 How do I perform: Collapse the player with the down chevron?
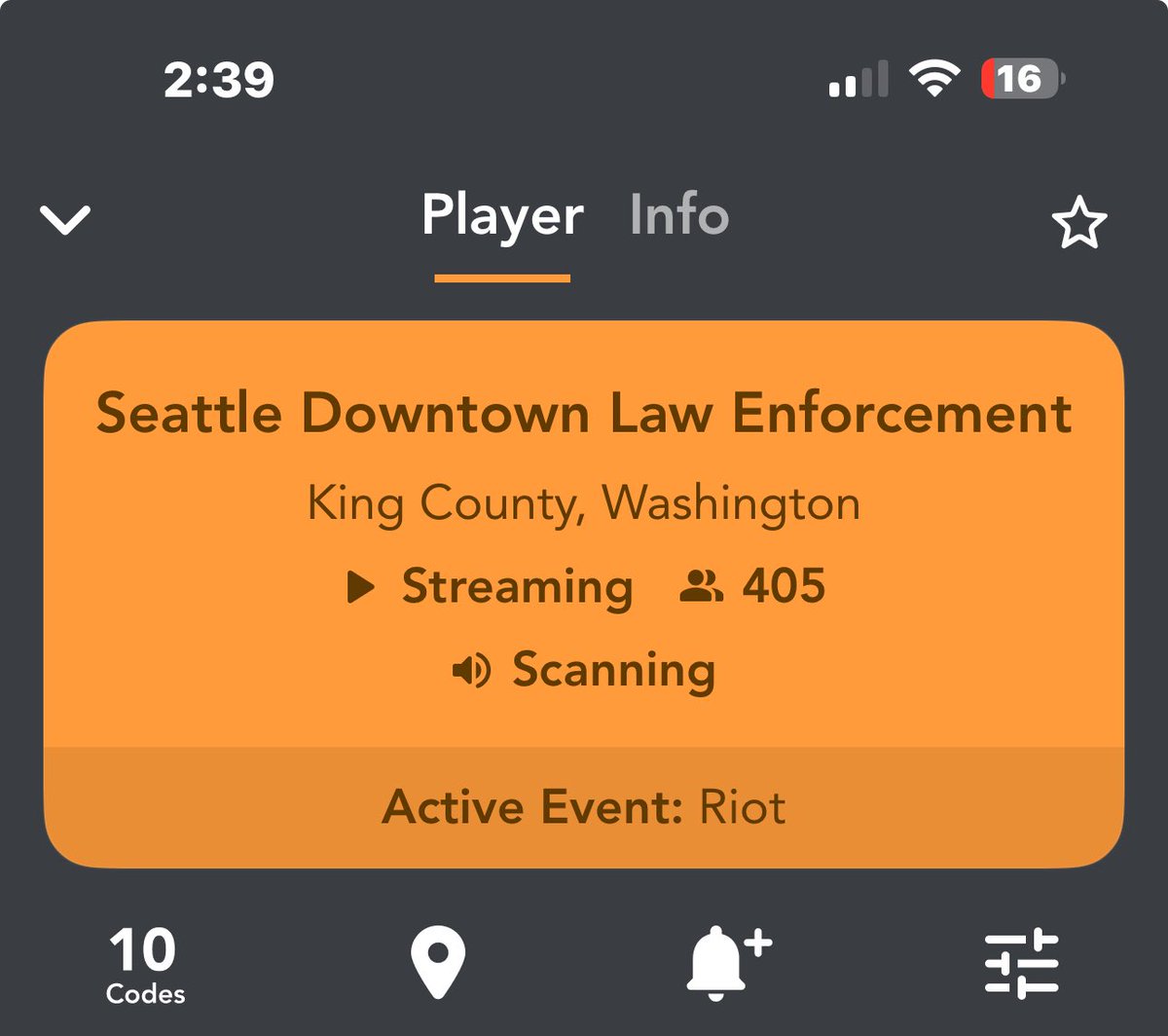[x=65, y=220]
